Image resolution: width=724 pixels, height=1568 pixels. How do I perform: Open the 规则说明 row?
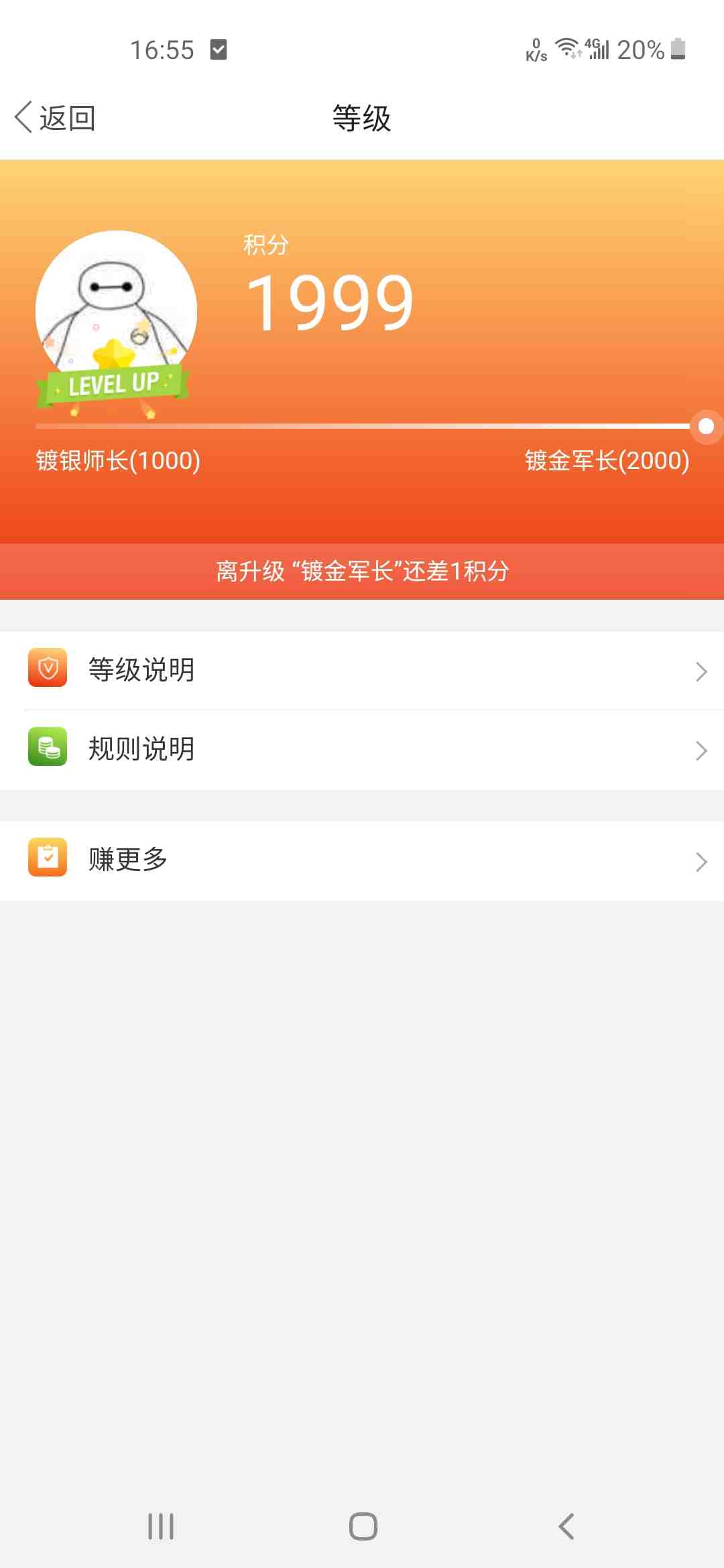(x=362, y=749)
